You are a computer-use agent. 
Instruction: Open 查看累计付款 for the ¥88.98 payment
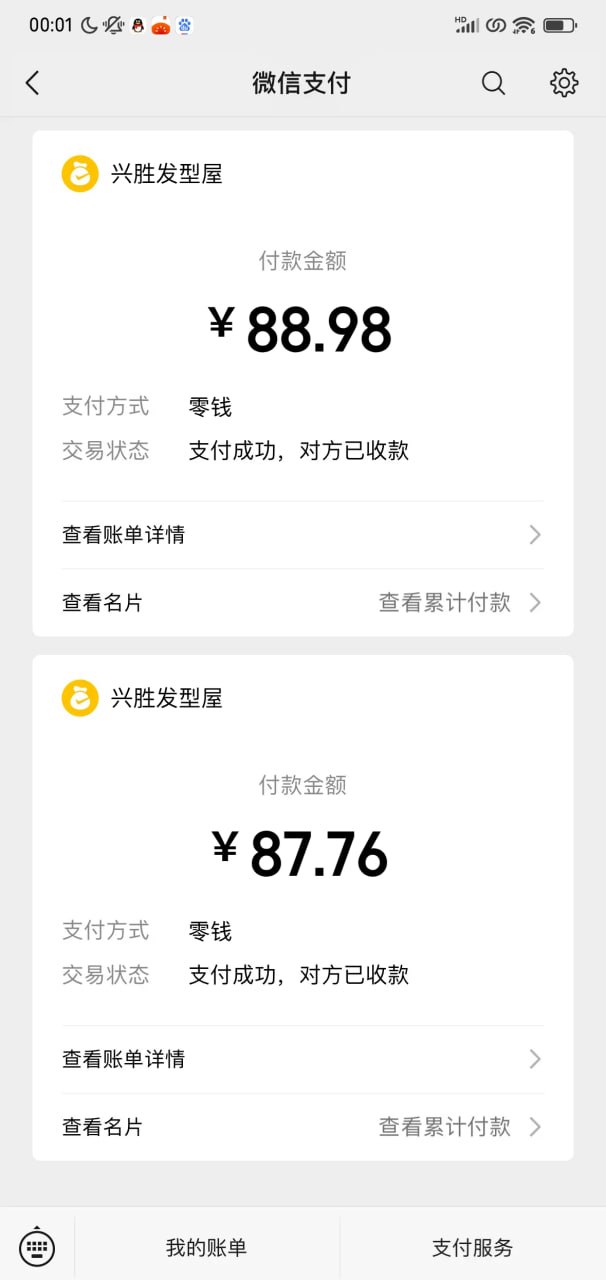click(459, 602)
